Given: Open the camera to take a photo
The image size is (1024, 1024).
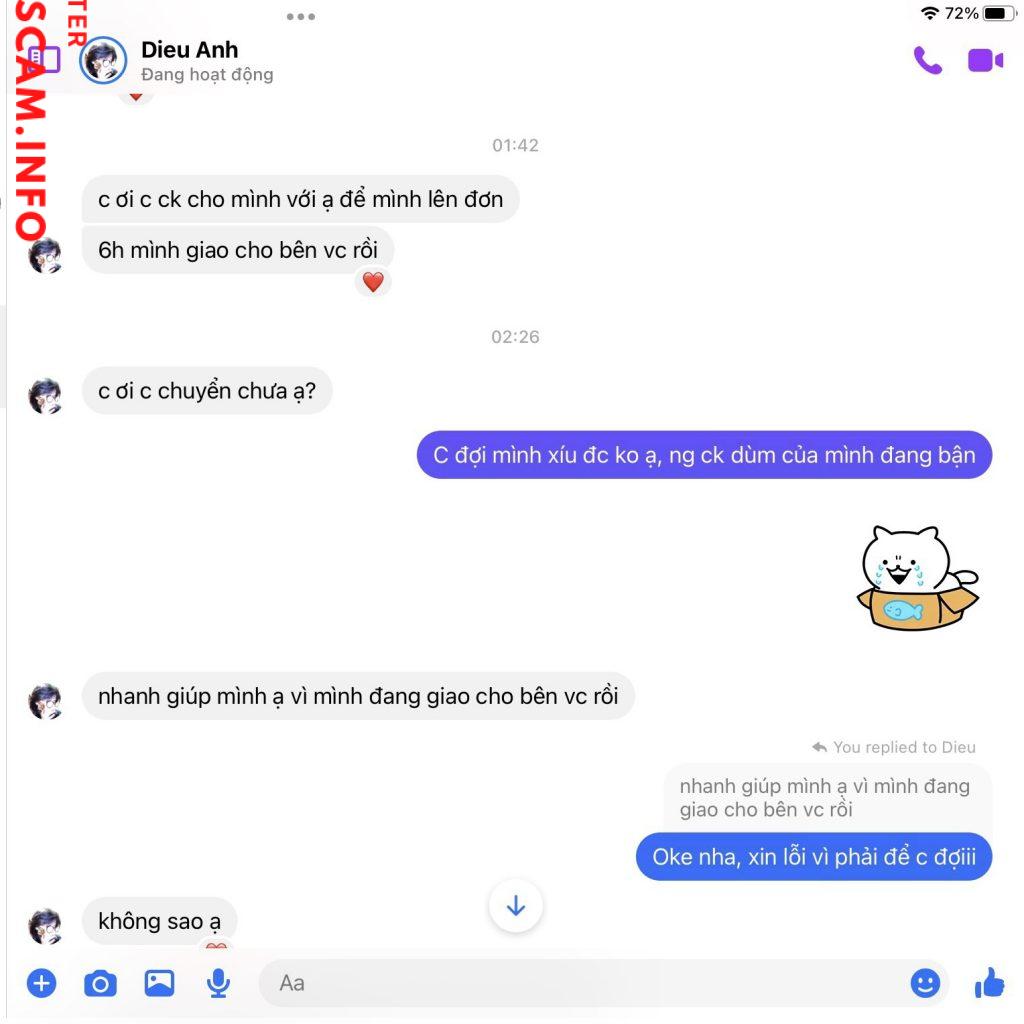Looking at the screenshot, I should pos(100,983).
